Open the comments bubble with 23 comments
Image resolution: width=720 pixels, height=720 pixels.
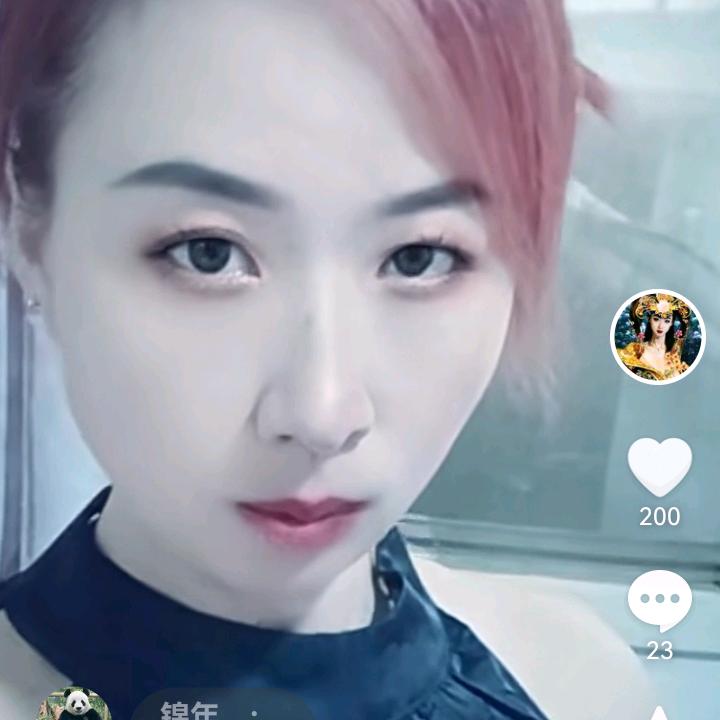tap(659, 601)
